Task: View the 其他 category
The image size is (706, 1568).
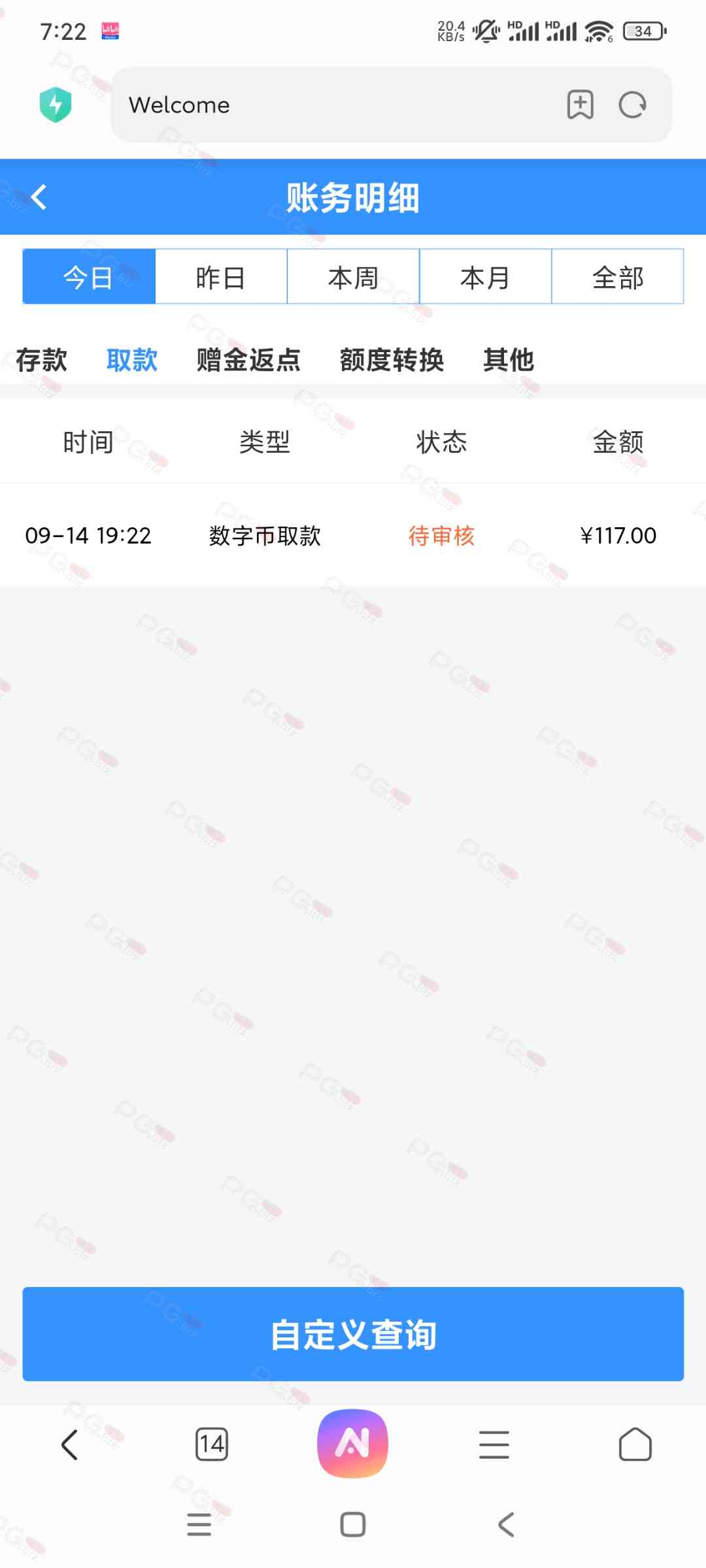Action: (x=509, y=360)
